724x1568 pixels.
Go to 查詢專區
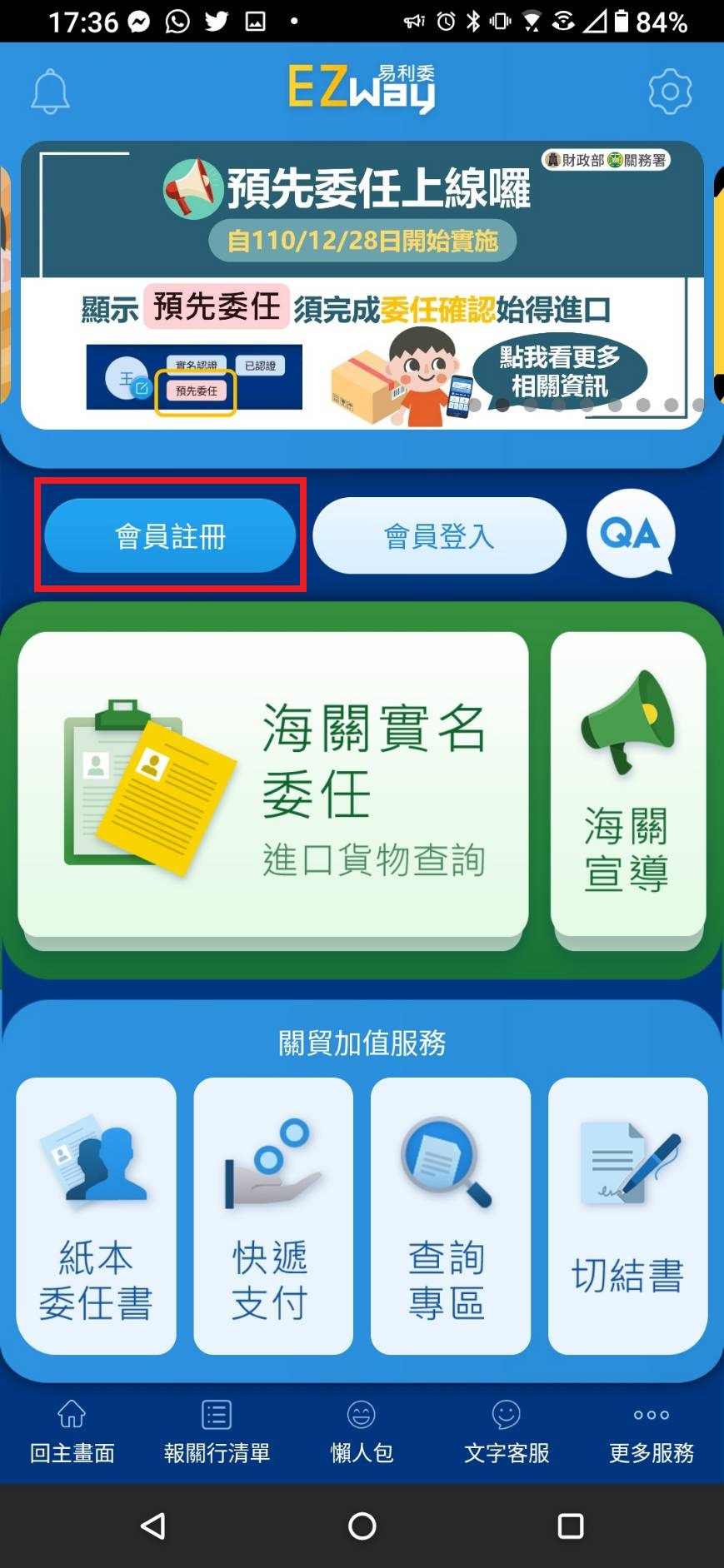tap(451, 1216)
